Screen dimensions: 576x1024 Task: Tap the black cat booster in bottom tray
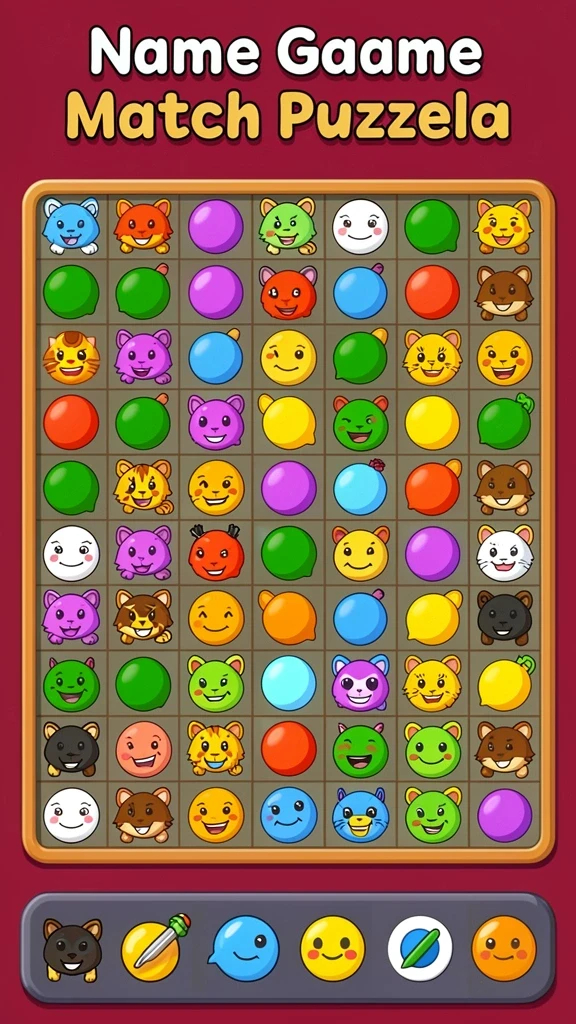pos(72,948)
